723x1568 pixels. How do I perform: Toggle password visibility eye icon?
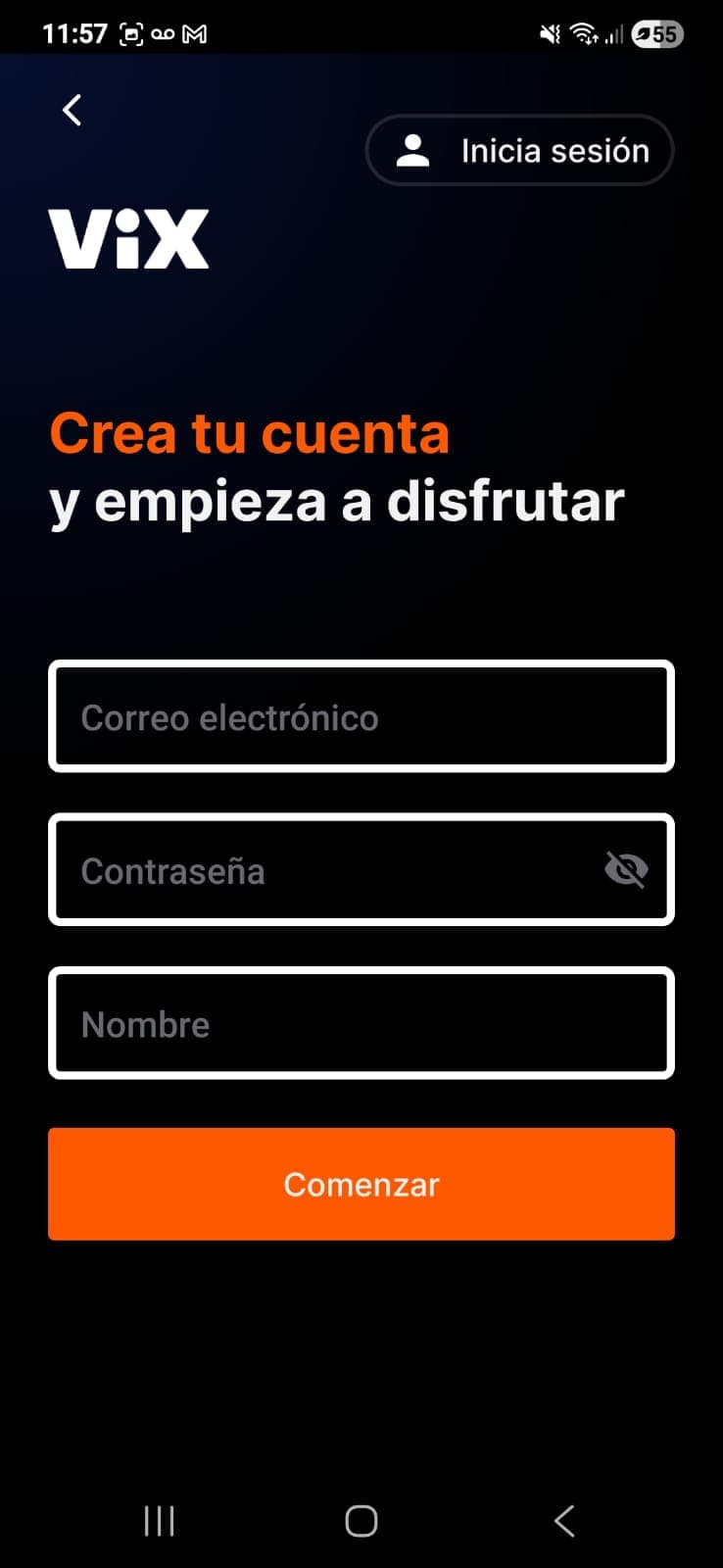(626, 869)
